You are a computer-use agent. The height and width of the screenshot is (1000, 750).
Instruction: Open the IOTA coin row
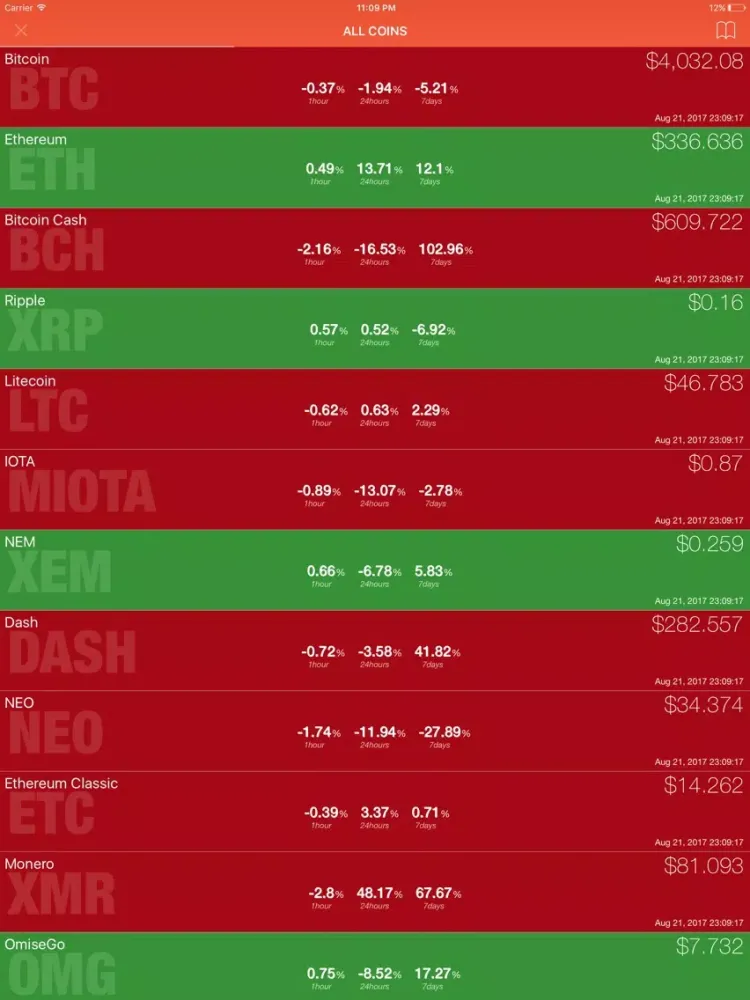pyautogui.click(x=375, y=489)
